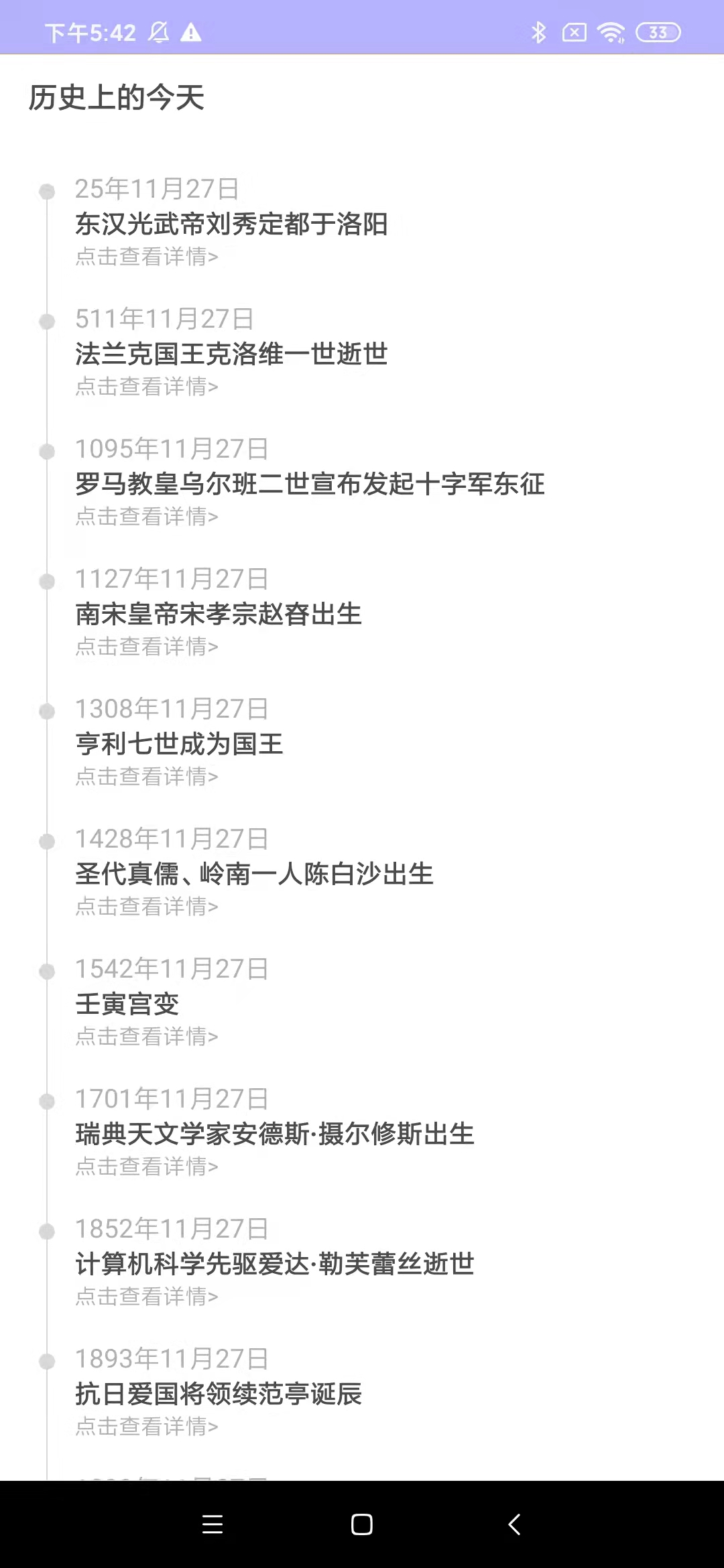Viewport: 724px width, 1568px height.
Task: View details of 法兰克国王克洛维一世逝世
Action: 147,387
